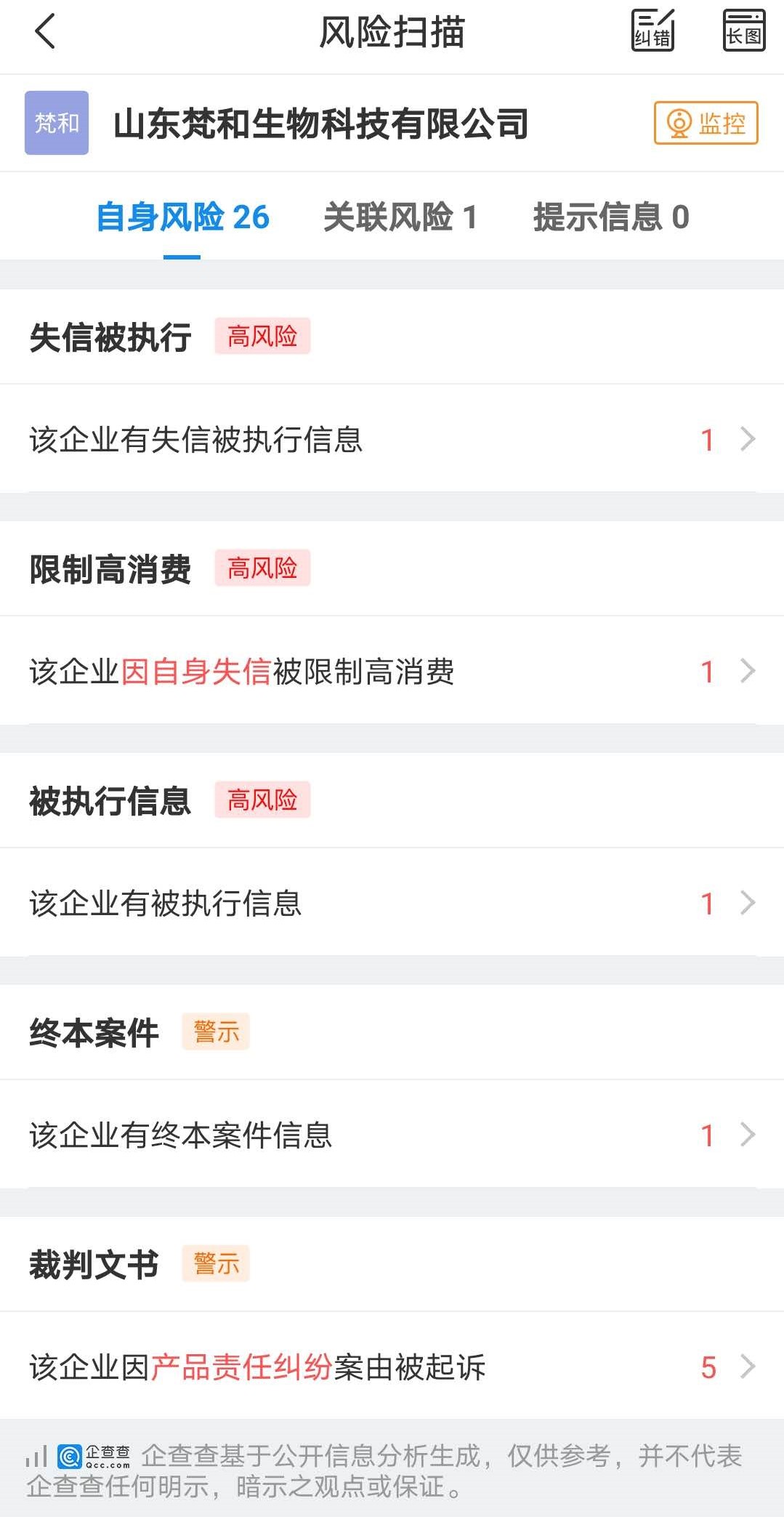Expand the 限制高消费 entry chevron
The height and width of the screenshot is (1517, 784).
(x=746, y=671)
